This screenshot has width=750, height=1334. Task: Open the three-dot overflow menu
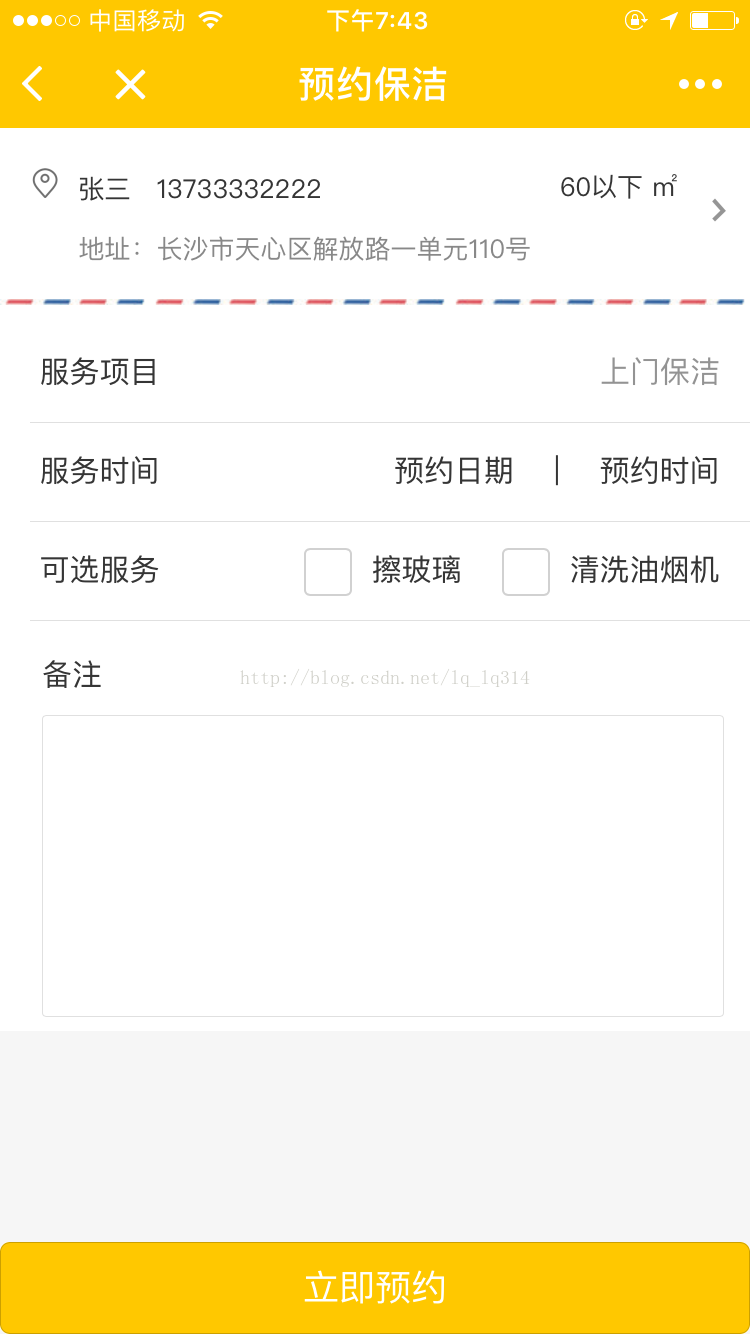[700, 85]
